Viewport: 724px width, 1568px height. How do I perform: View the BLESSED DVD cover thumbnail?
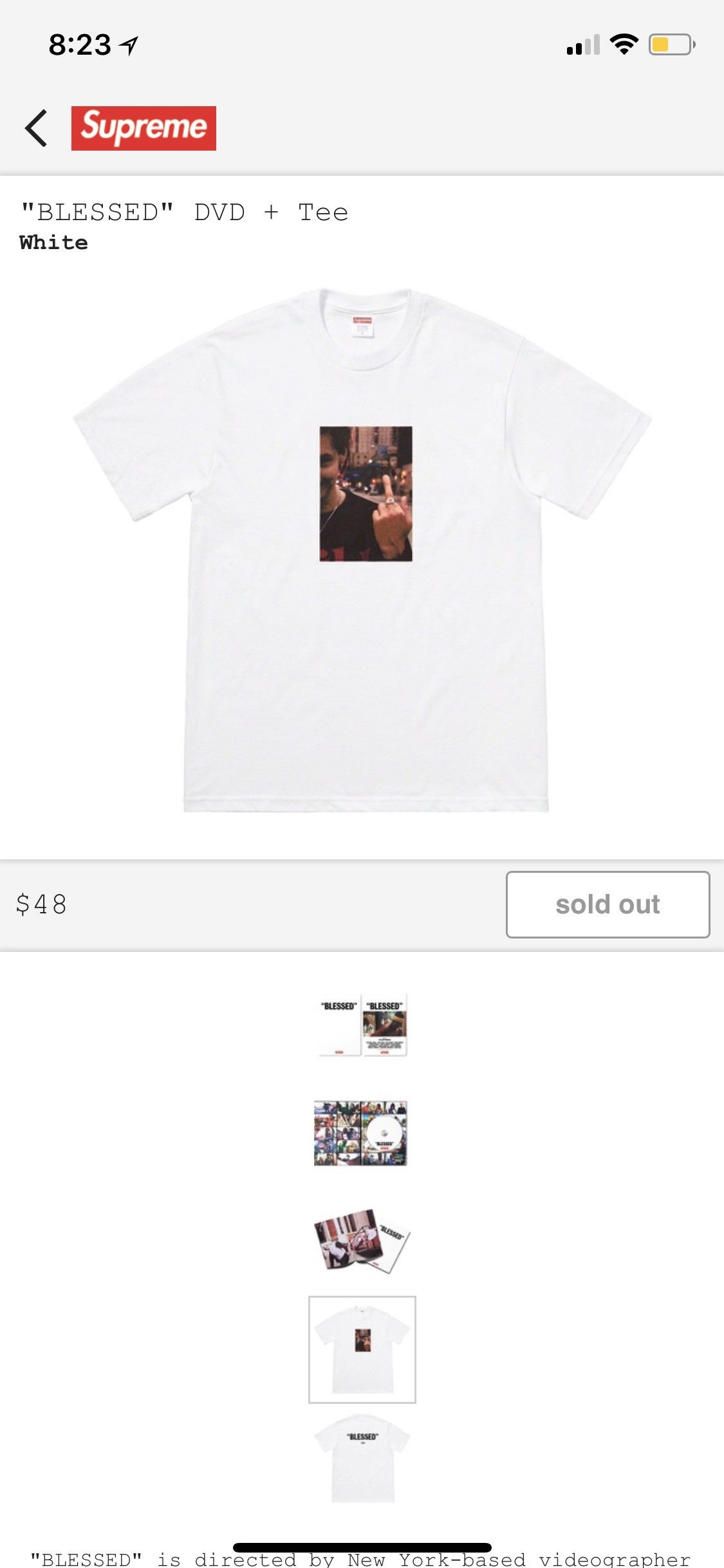(x=362, y=1024)
